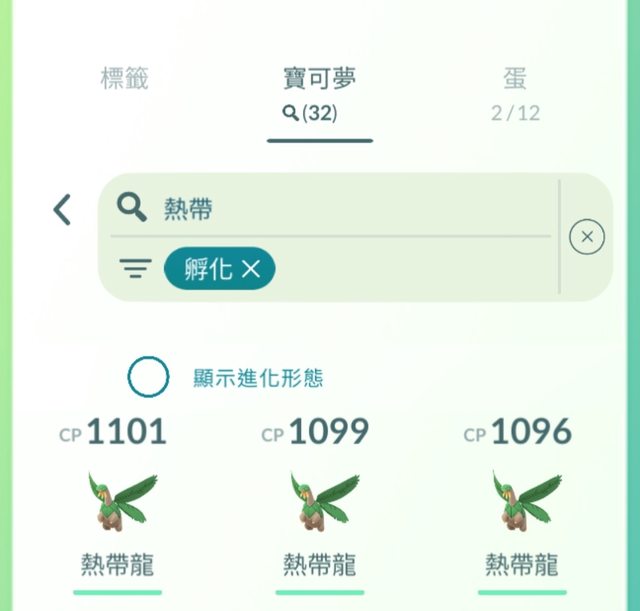Switch to the 標籤 tab
Screen dimensions: 640x611
point(125,80)
